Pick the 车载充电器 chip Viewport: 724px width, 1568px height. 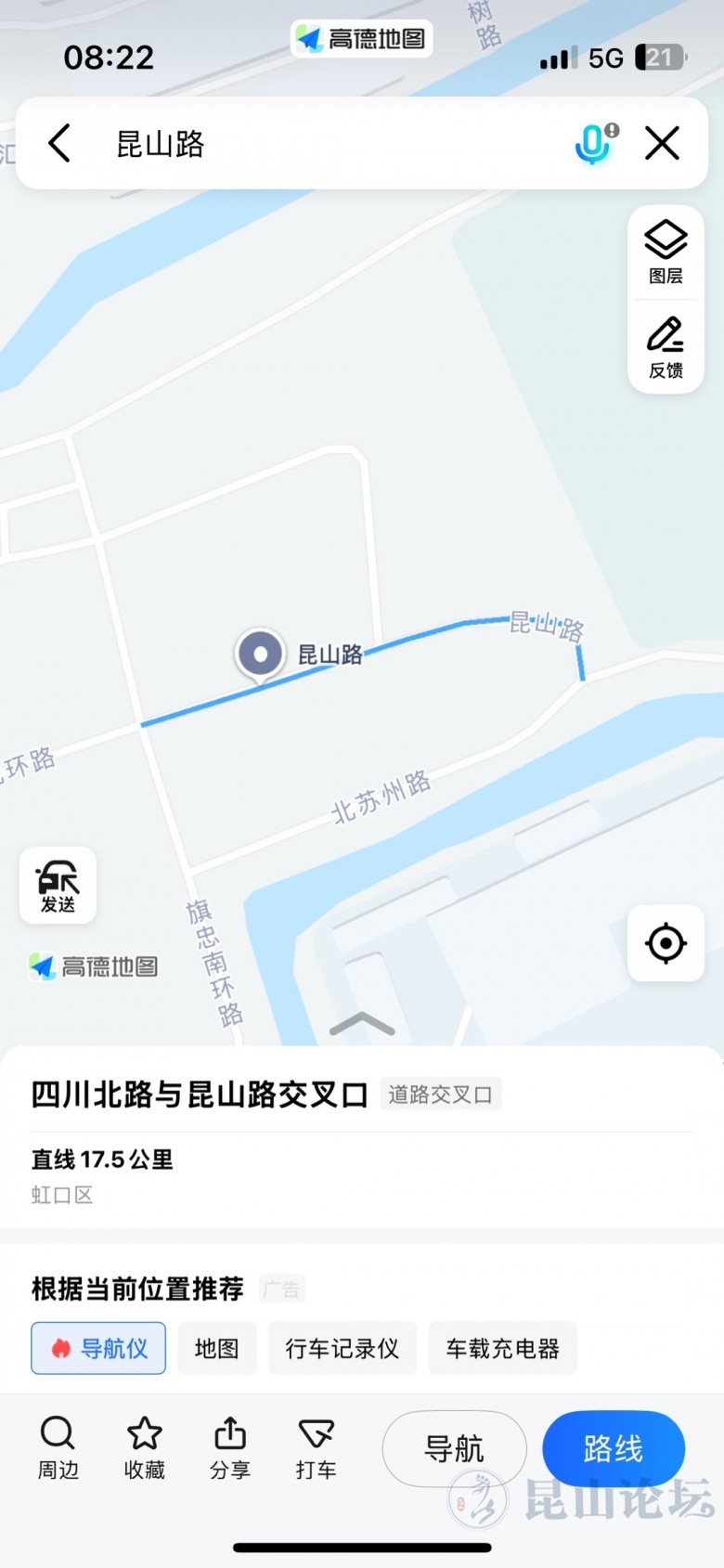pos(502,1348)
